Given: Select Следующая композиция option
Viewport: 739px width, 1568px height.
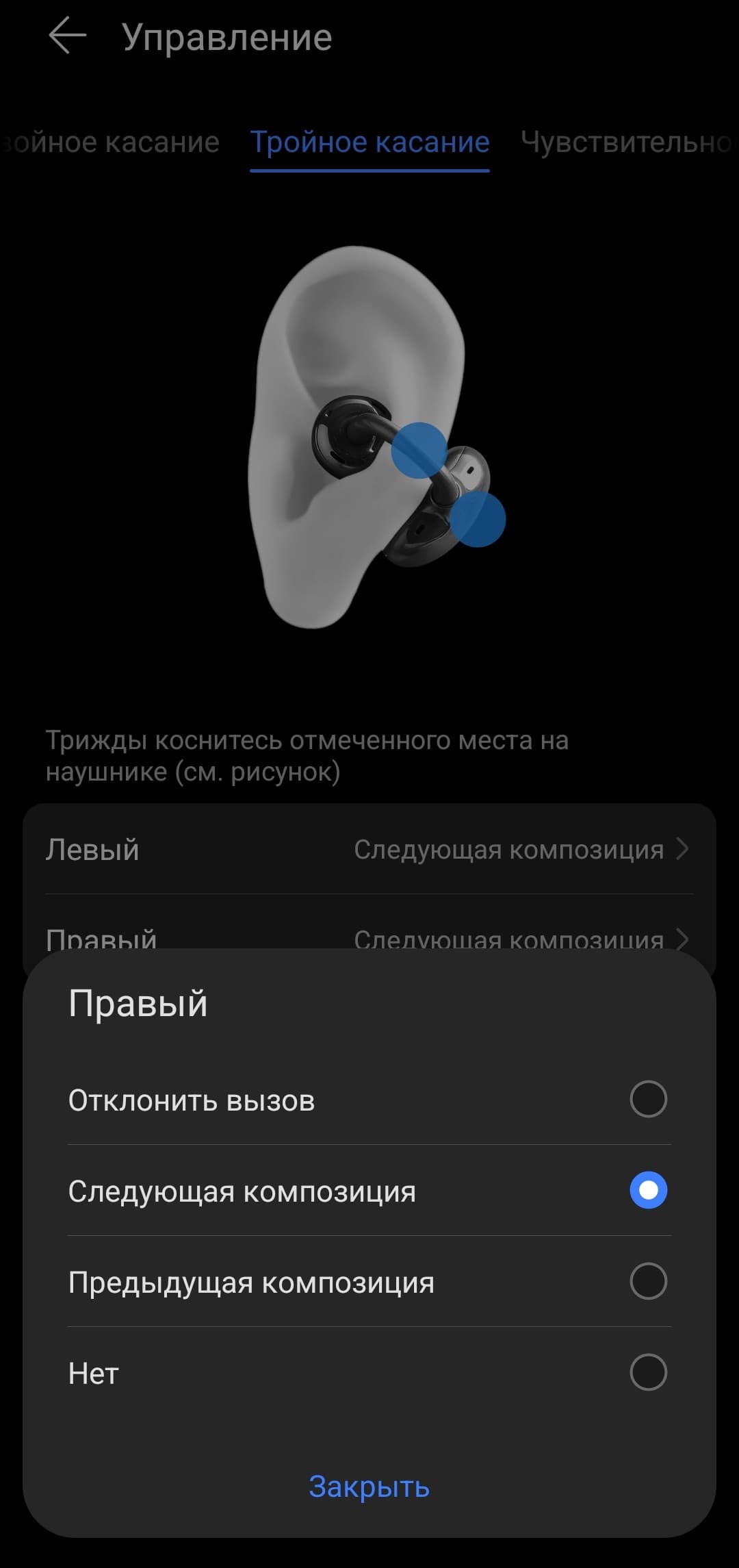Looking at the screenshot, I should (x=369, y=1191).
